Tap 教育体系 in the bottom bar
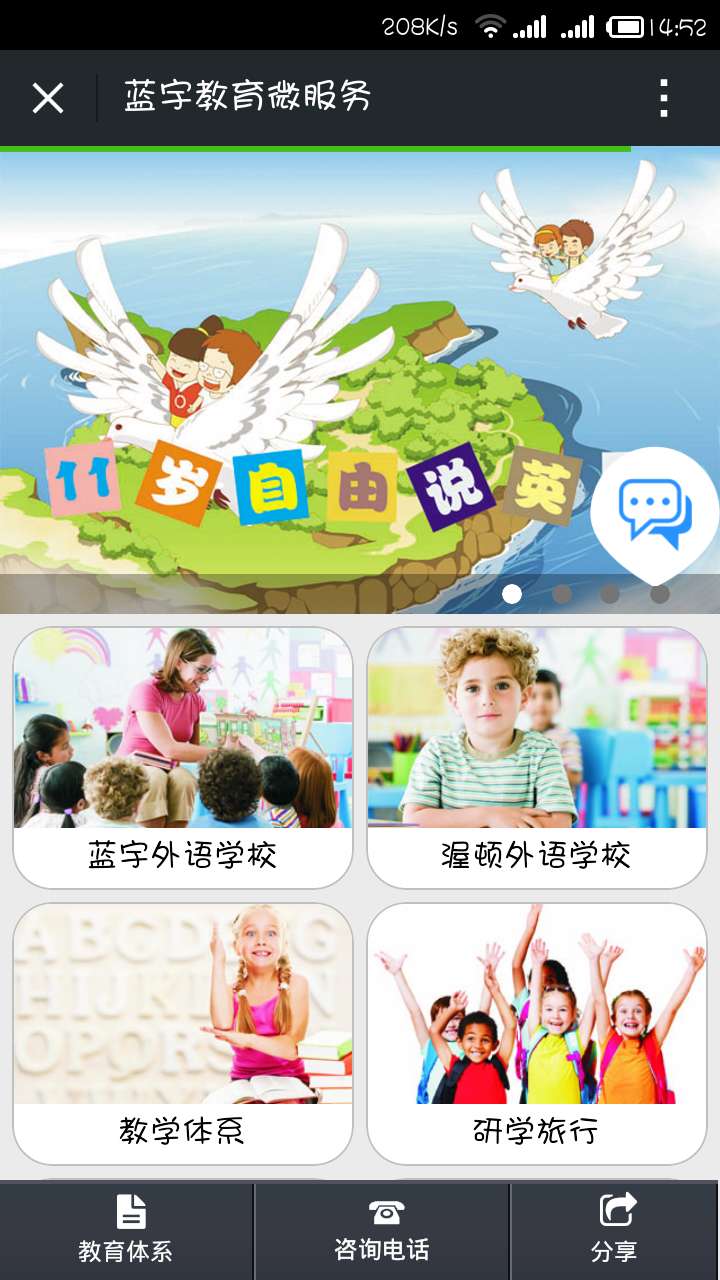 (x=127, y=1230)
